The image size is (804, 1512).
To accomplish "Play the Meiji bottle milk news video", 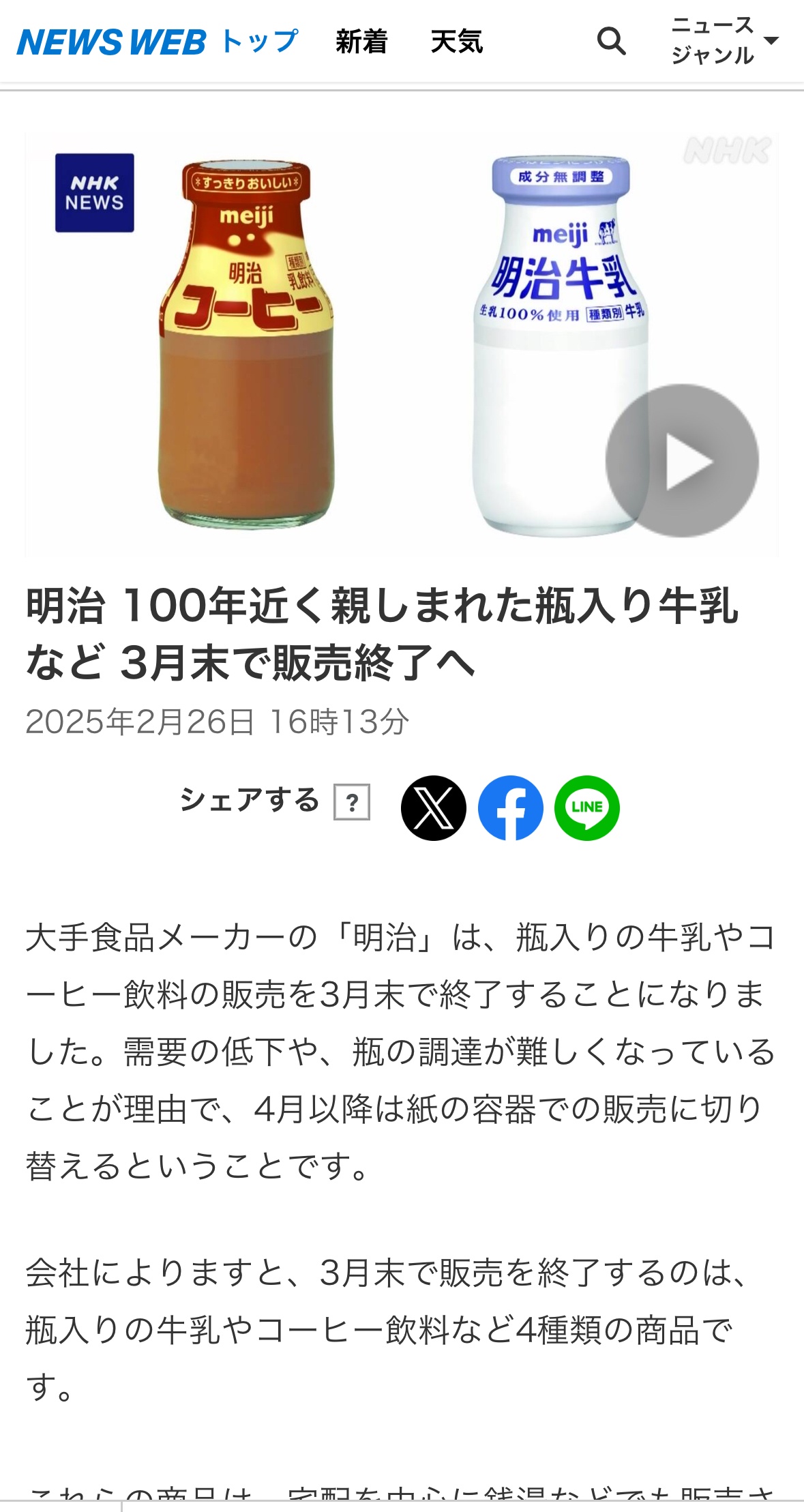I will pos(682,461).
